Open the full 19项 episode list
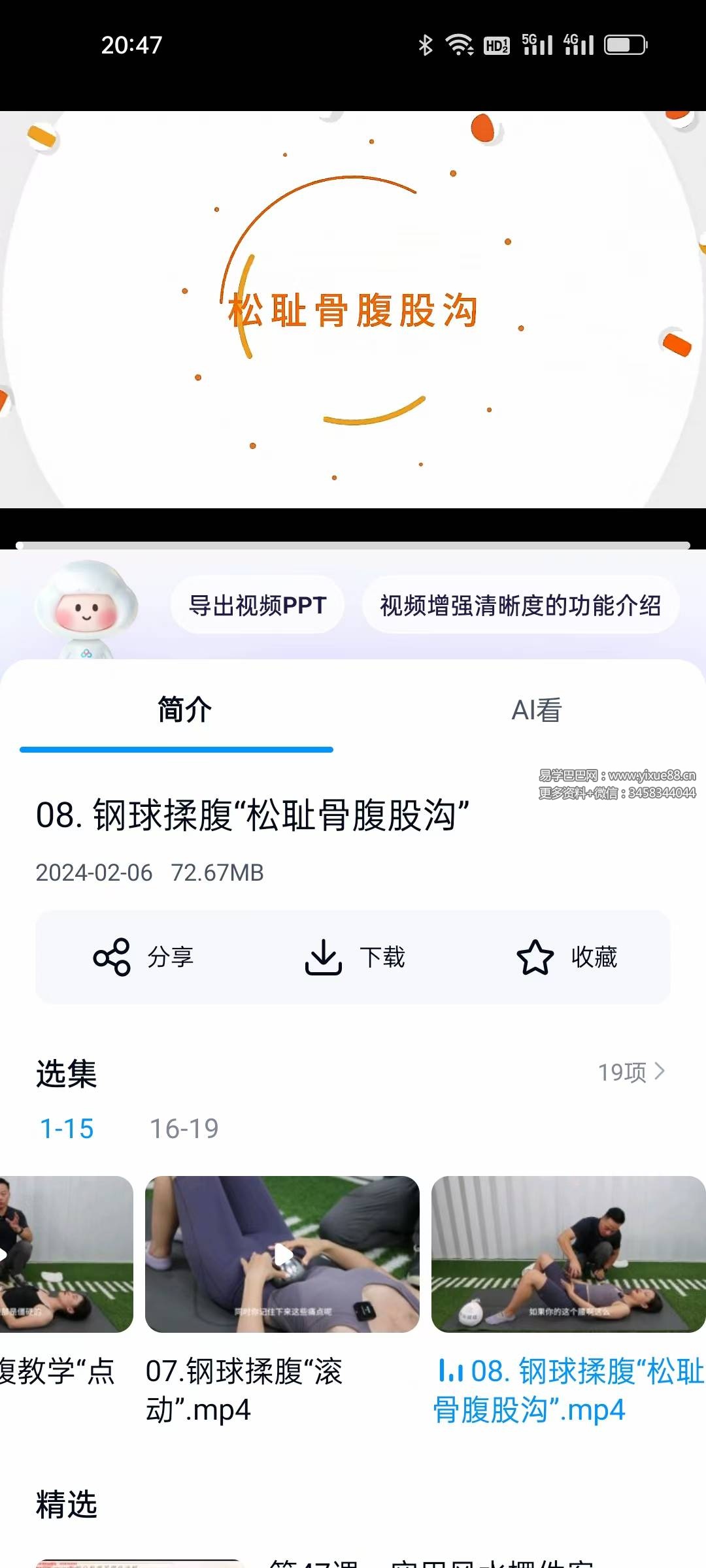Screen dimensions: 706x1568 (631, 1072)
